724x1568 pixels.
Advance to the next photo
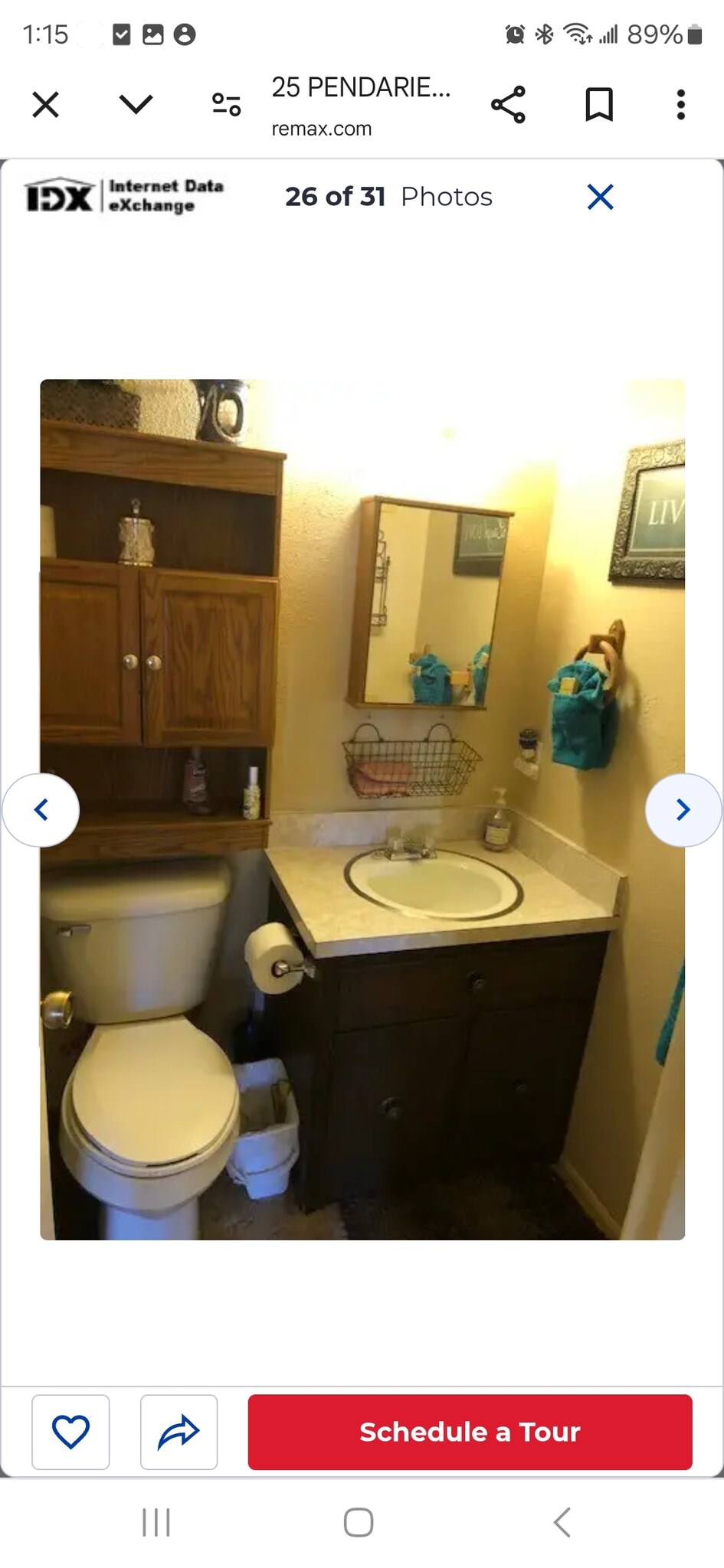683,809
